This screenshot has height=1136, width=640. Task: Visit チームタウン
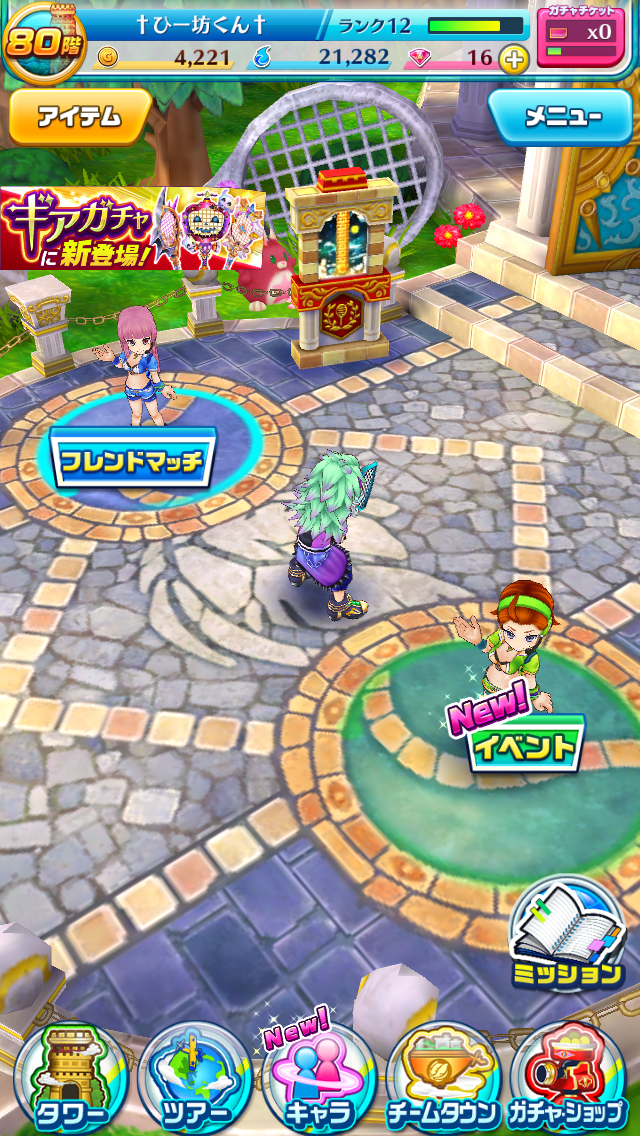click(x=444, y=1078)
